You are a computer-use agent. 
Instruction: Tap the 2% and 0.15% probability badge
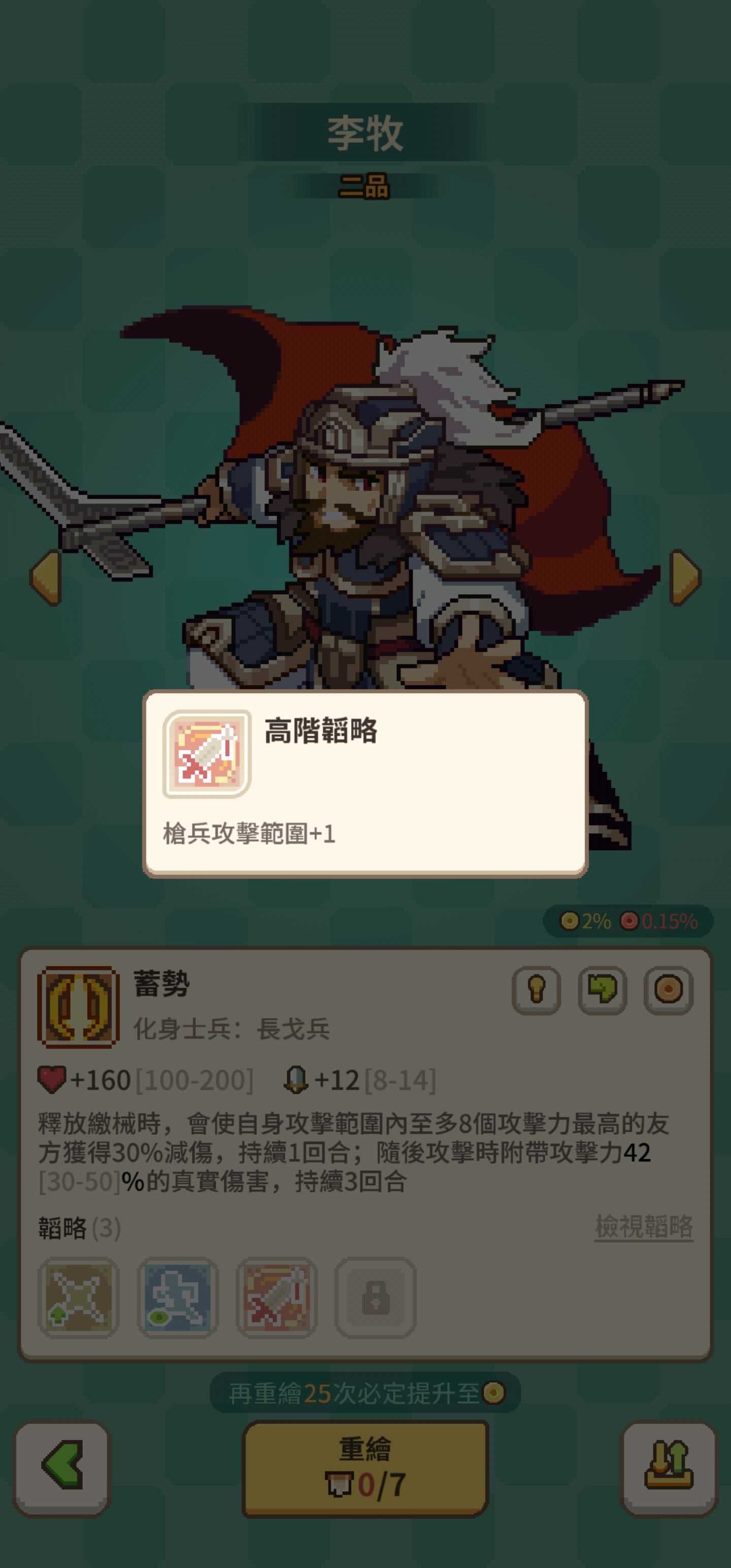point(628,921)
